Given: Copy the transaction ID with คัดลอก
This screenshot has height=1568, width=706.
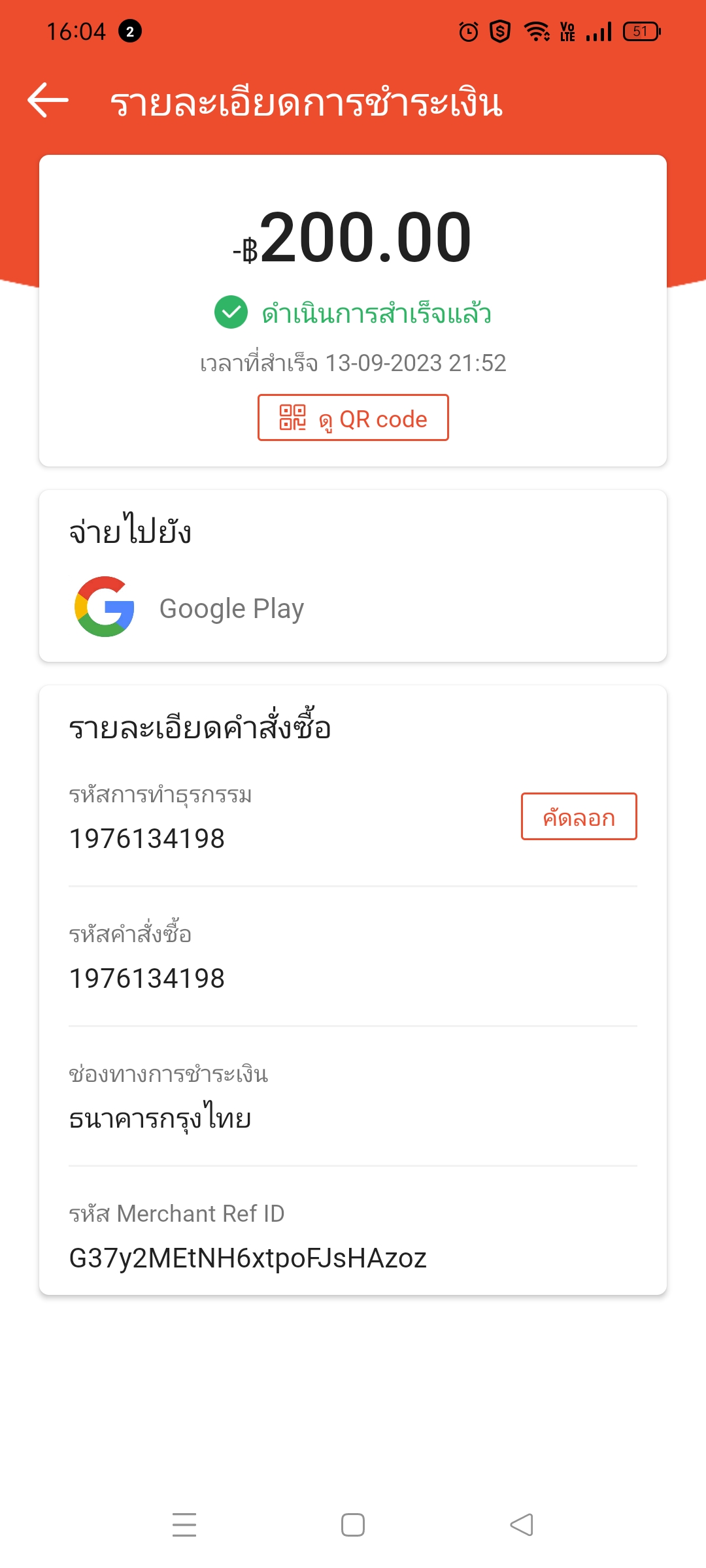Looking at the screenshot, I should [579, 816].
